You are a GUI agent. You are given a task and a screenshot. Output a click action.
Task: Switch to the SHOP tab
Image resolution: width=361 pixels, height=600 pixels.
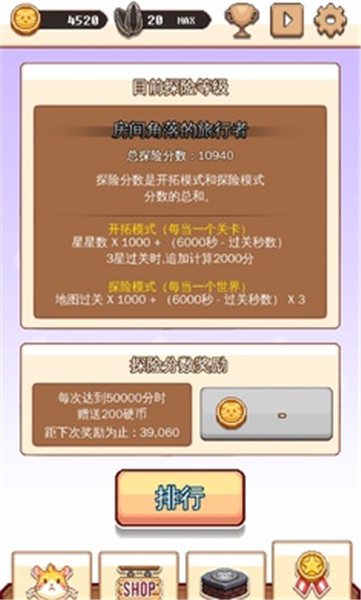(x=139, y=576)
